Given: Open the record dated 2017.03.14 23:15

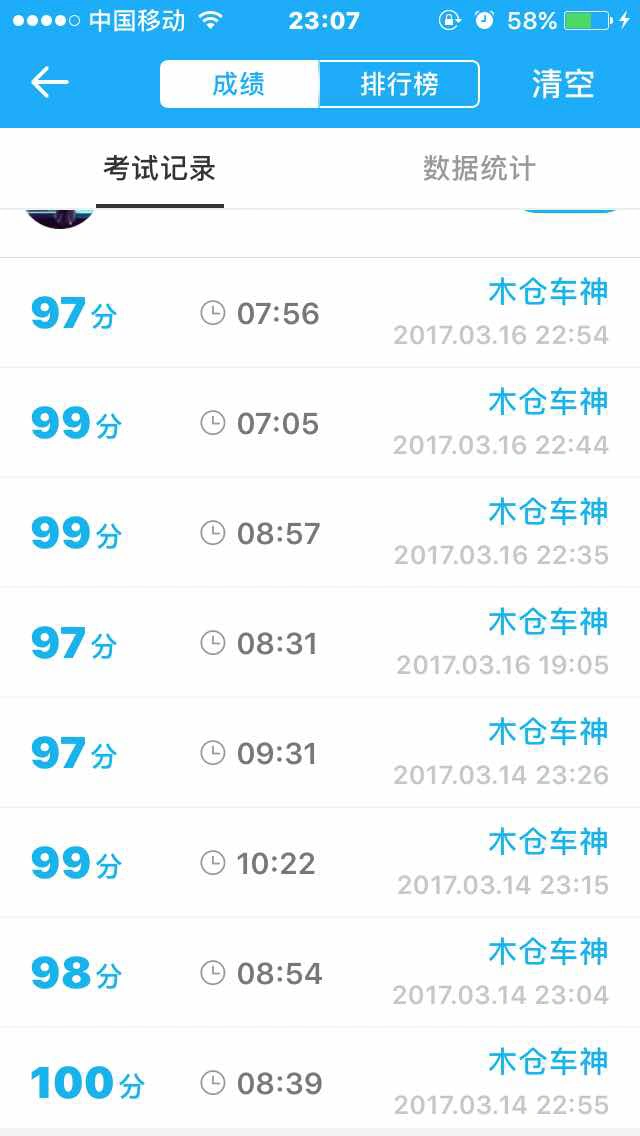Looking at the screenshot, I should tap(320, 862).
